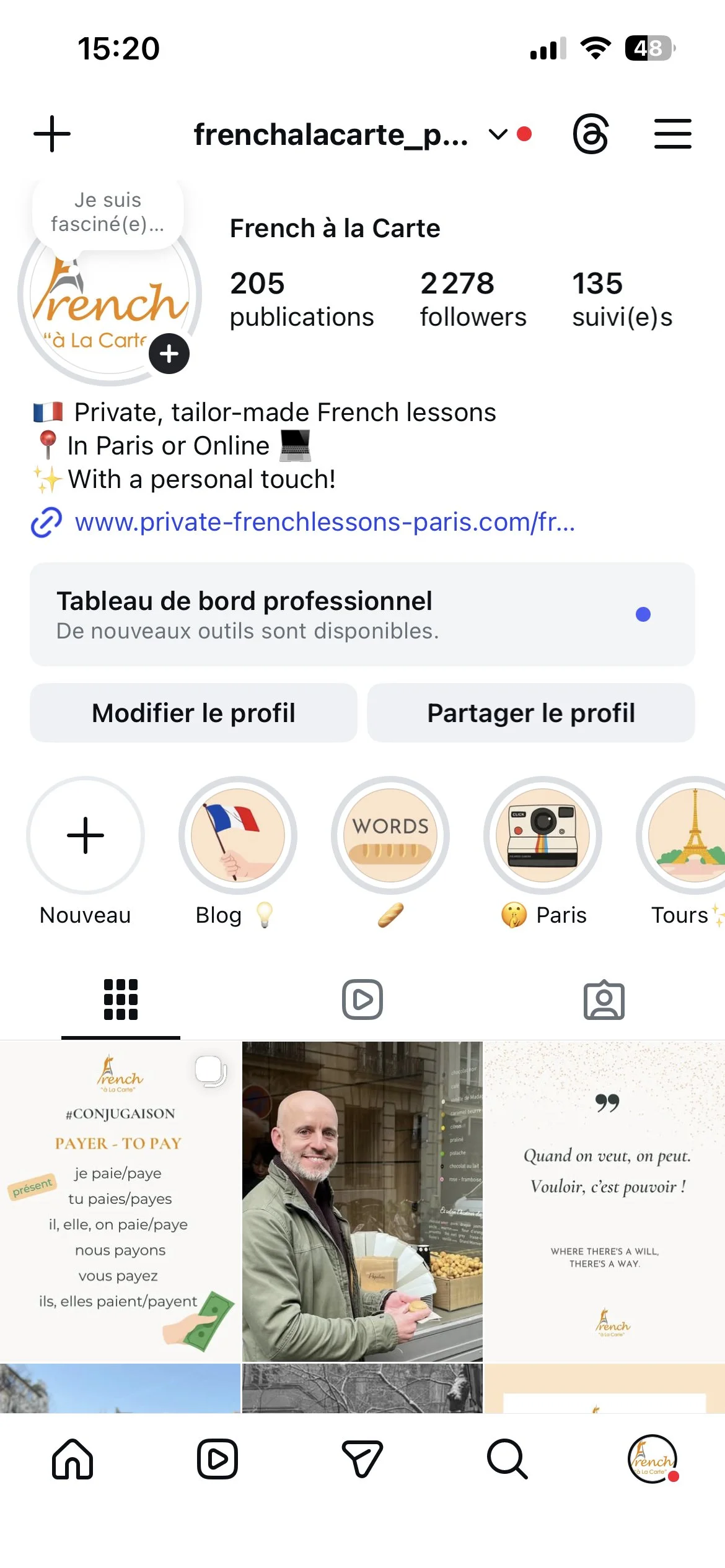The height and width of the screenshot is (1568, 725).
Task: Open the Blog highlight
Action: pyautogui.click(x=238, y=835)
